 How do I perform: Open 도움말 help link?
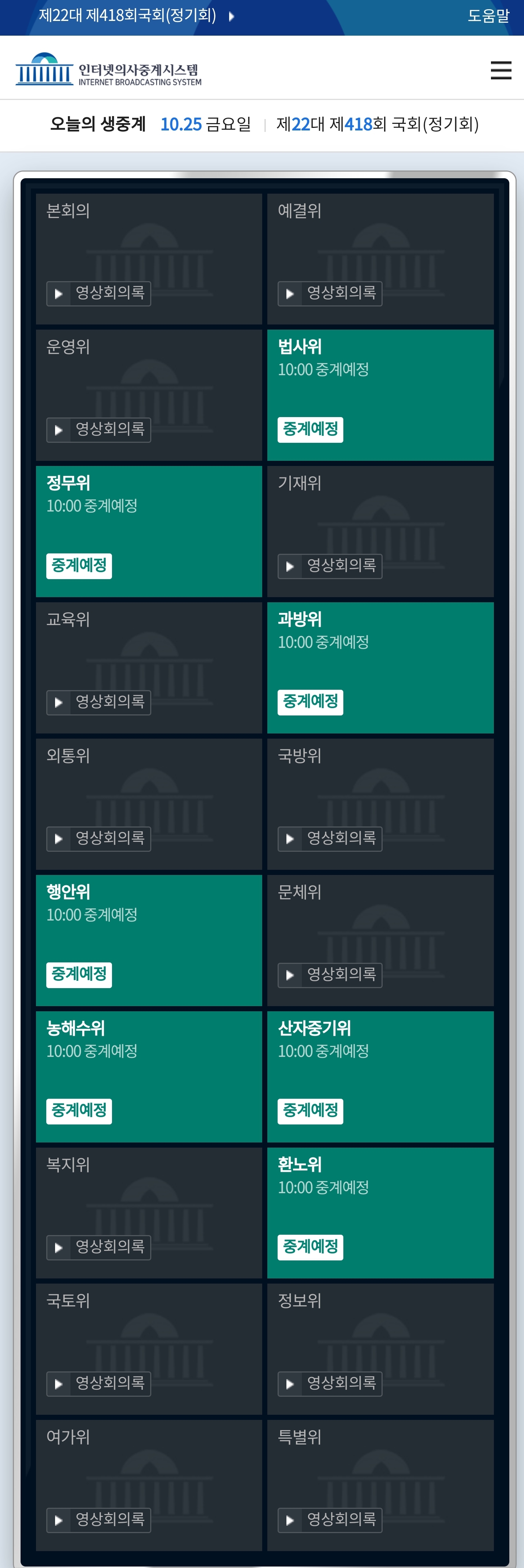click(488, 16)
